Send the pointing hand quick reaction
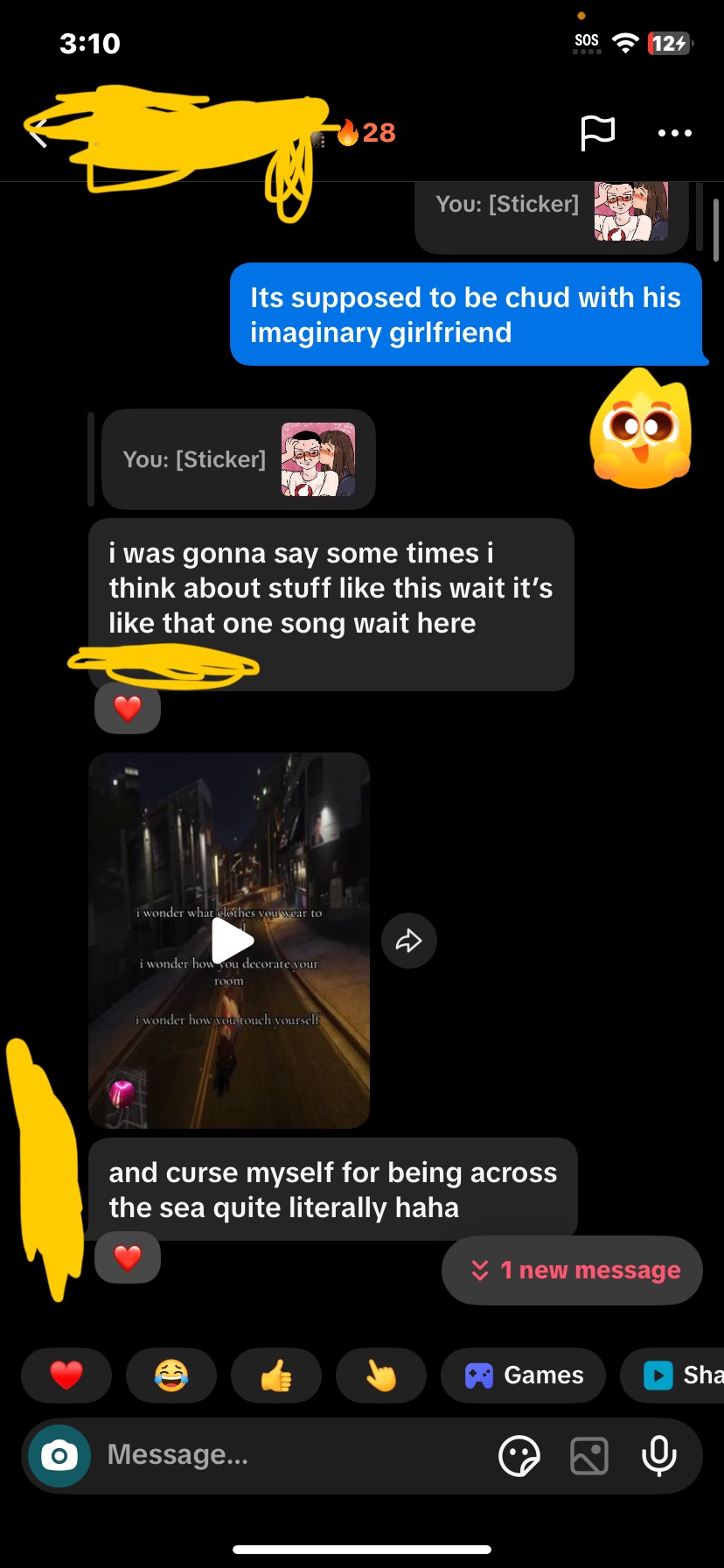This screenshot has width=724, height=1568. pos(381,1375)
